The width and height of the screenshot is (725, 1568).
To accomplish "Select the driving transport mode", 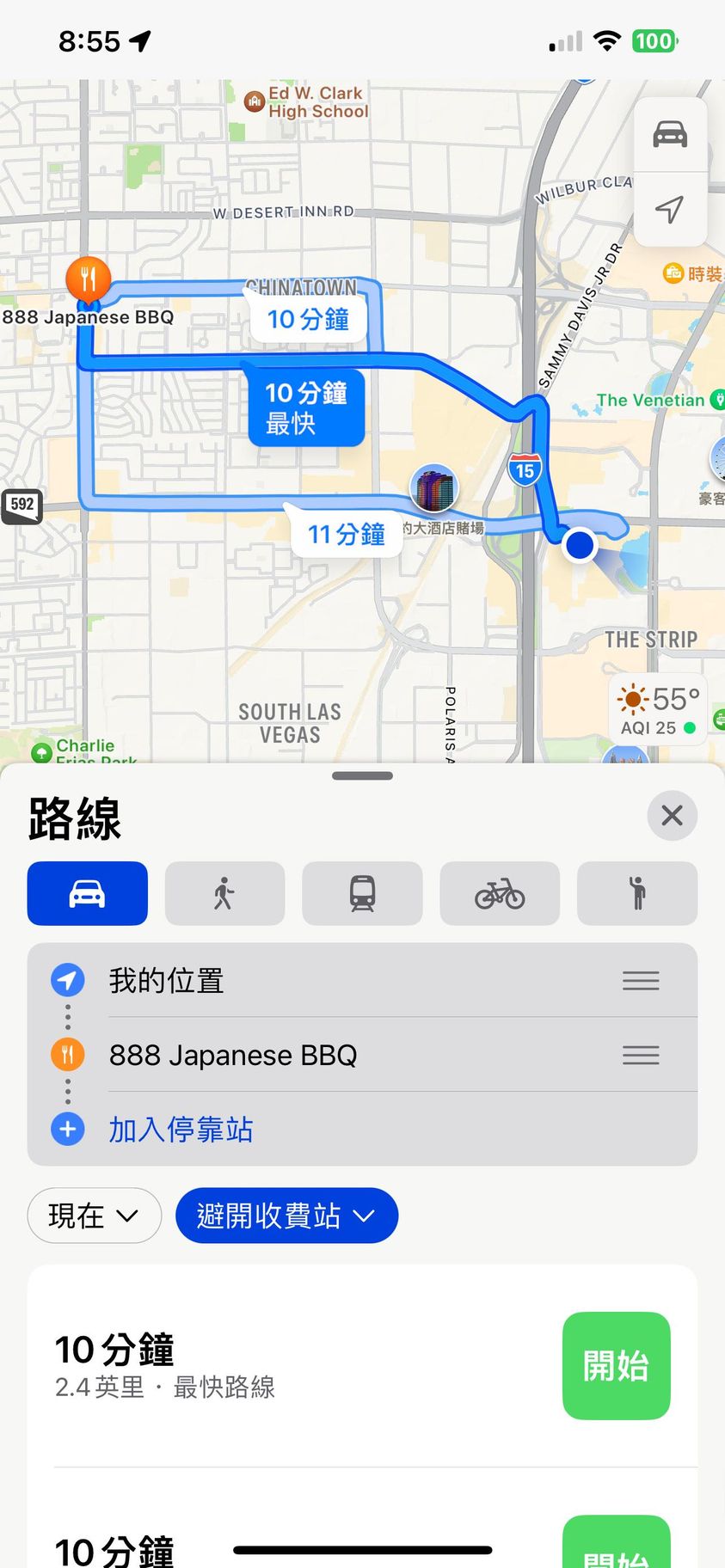I will (88, 893).
